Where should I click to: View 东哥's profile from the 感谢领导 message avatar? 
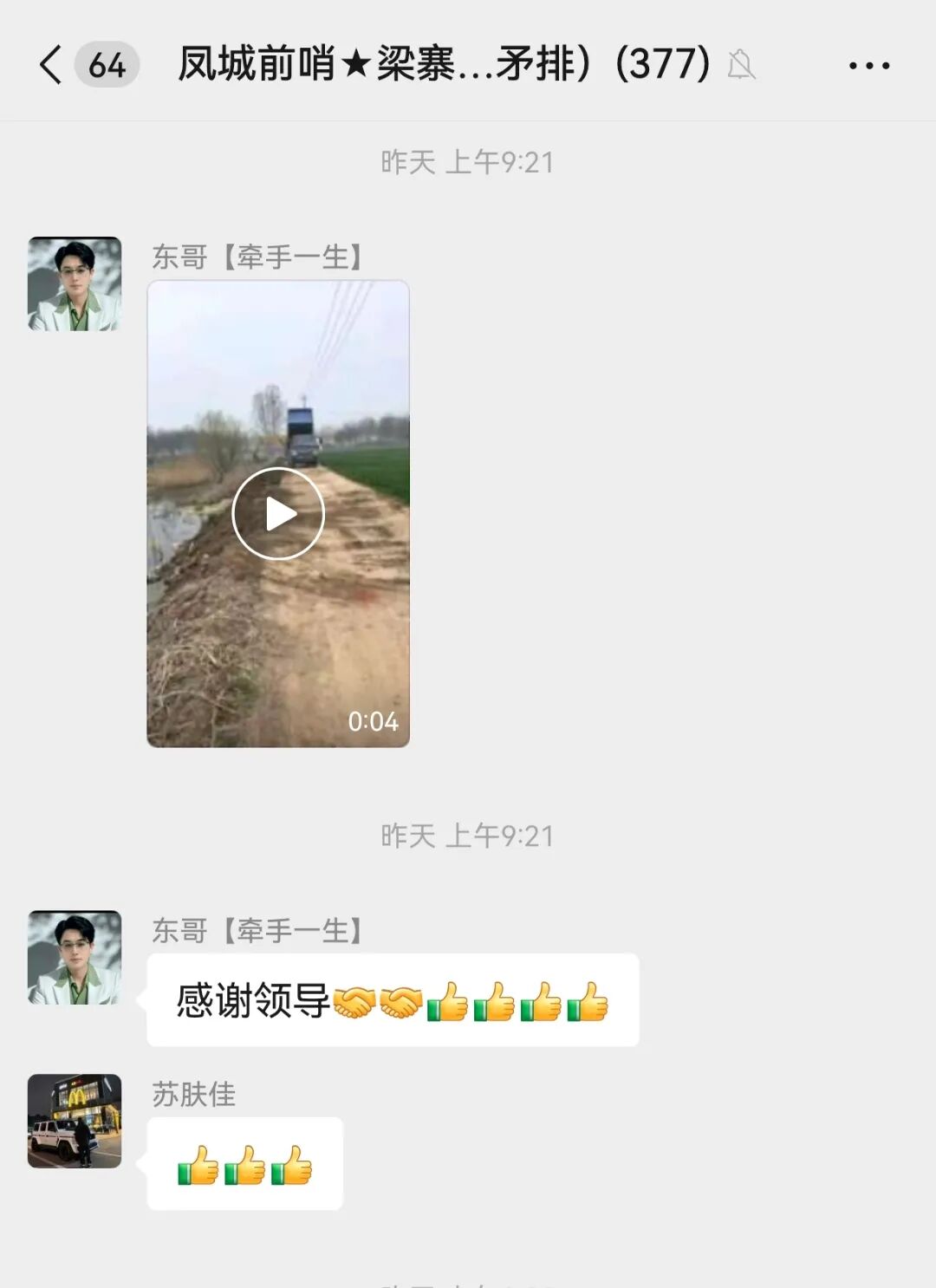point(75,957)
